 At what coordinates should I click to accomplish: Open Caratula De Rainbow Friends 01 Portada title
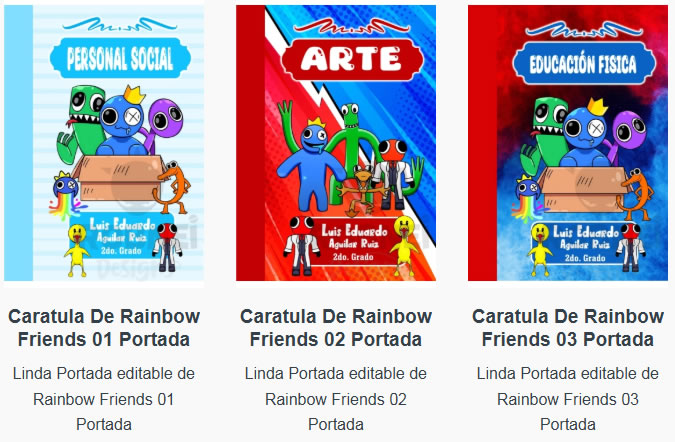[104, 328]
